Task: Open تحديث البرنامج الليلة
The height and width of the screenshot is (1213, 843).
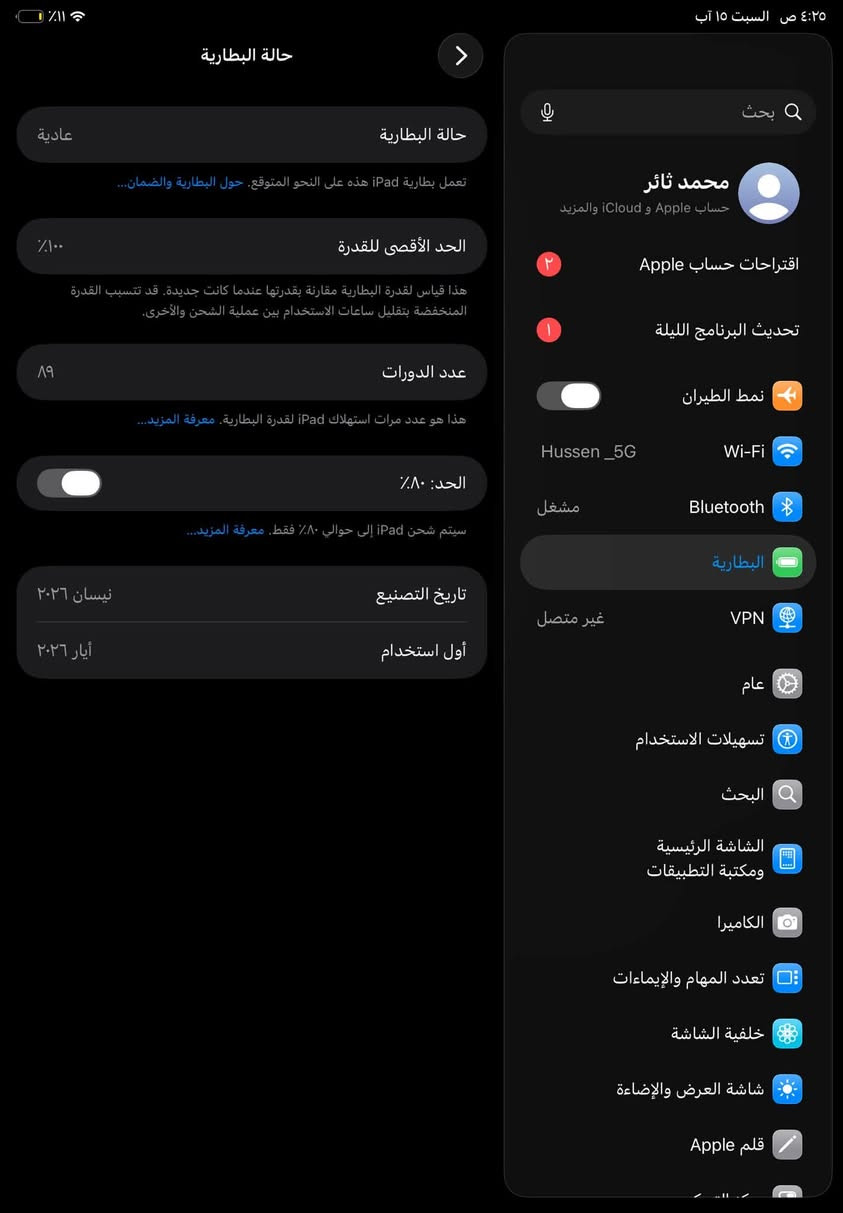Action: tap(668, 330)
